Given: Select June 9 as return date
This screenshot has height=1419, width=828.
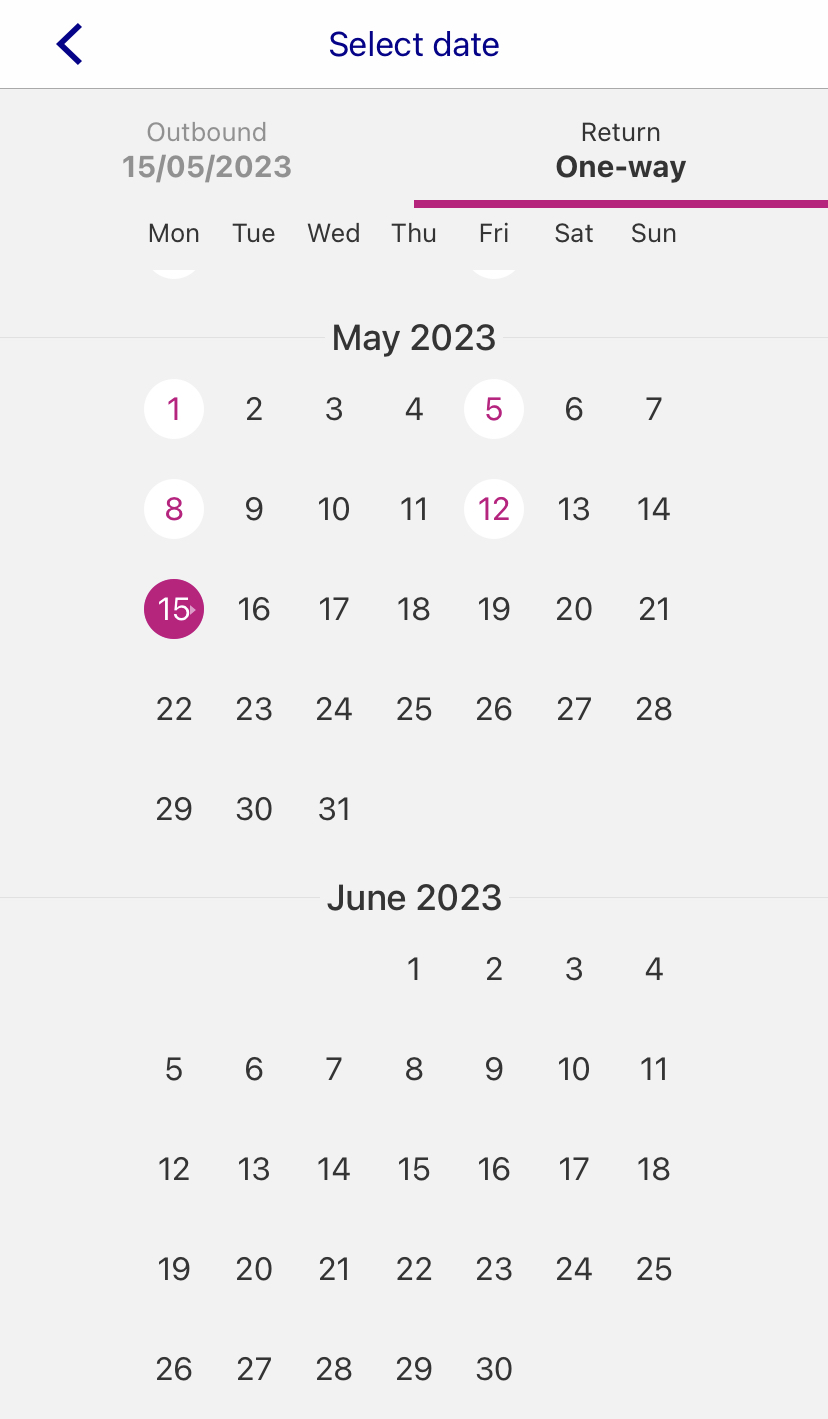Looking at the screenshot, I should tap(494, 1069).
